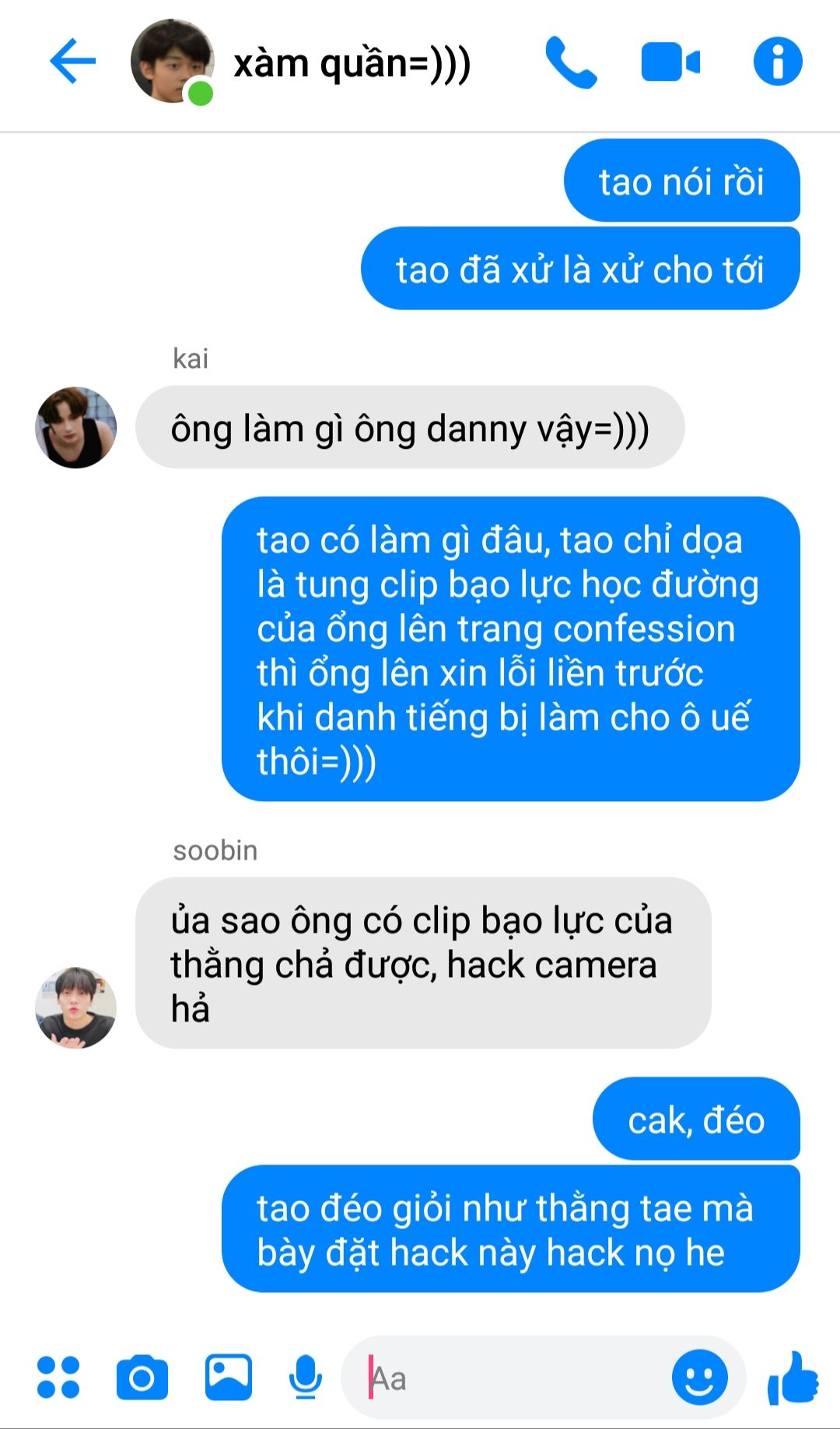This screenshot has height=1429, width=840.
Task: Open the conversation info button
Action: [x=778, y=61]
